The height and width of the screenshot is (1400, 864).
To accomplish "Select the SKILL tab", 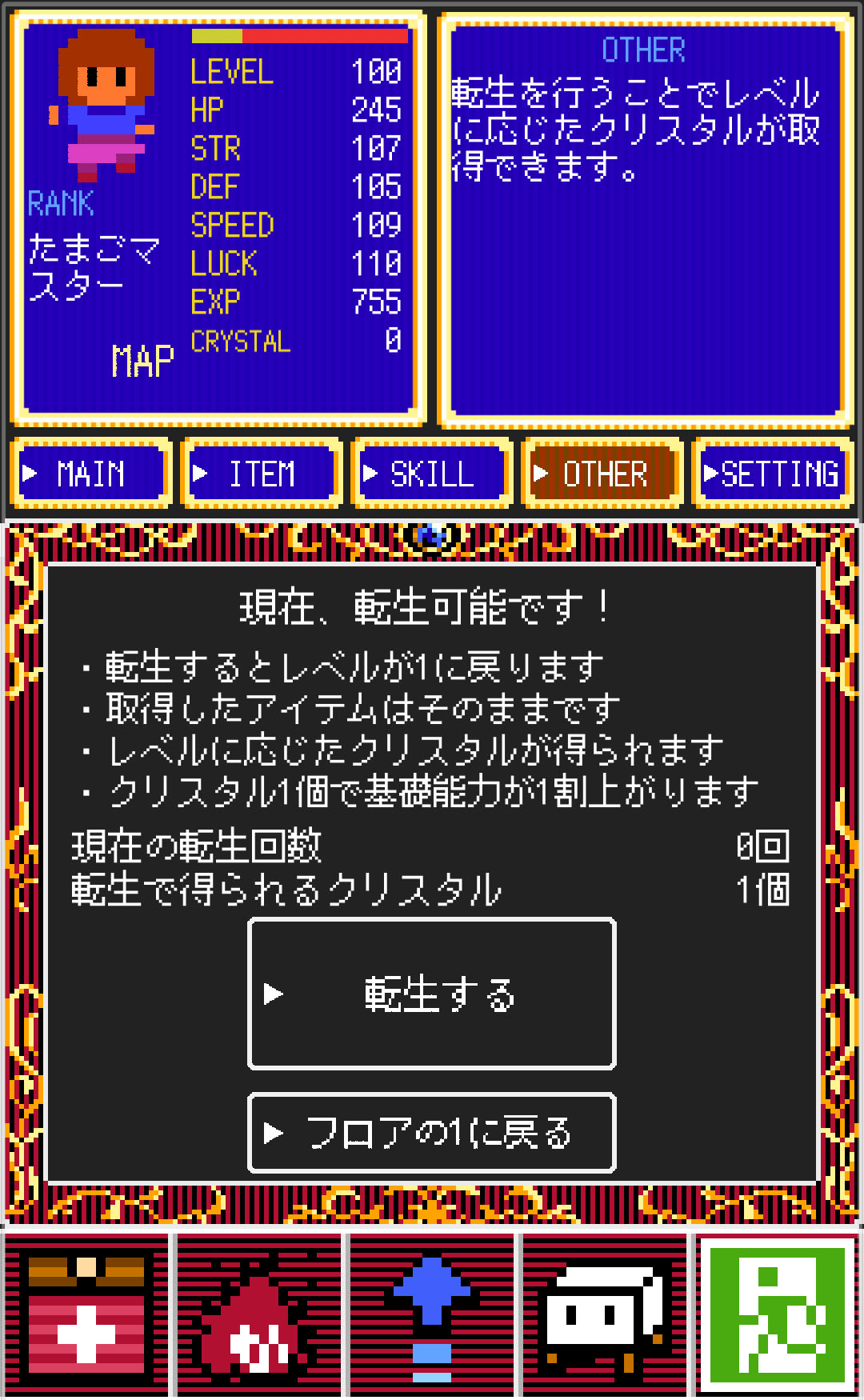I will 432,474.
